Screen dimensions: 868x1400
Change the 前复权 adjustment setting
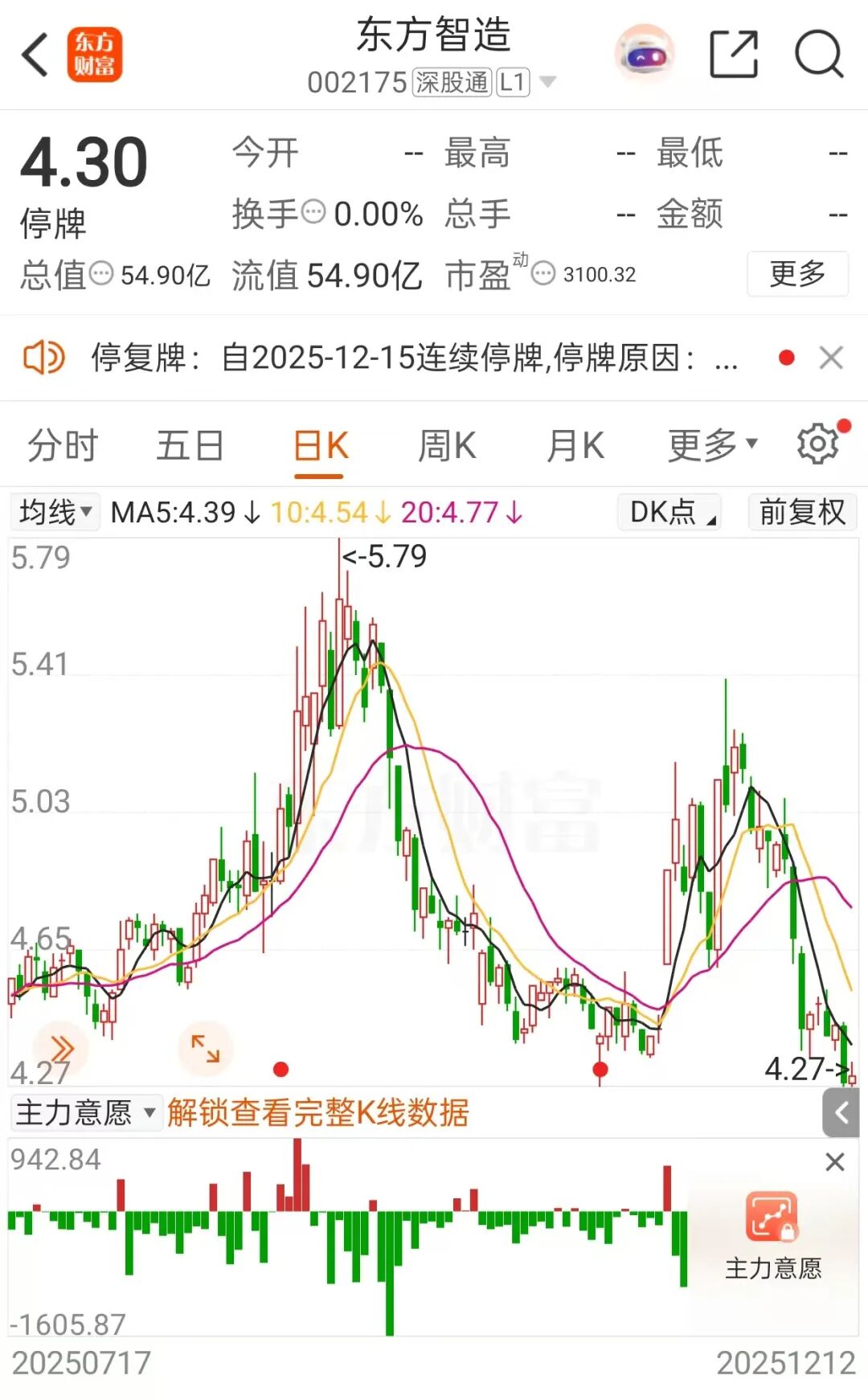[802, 512]
